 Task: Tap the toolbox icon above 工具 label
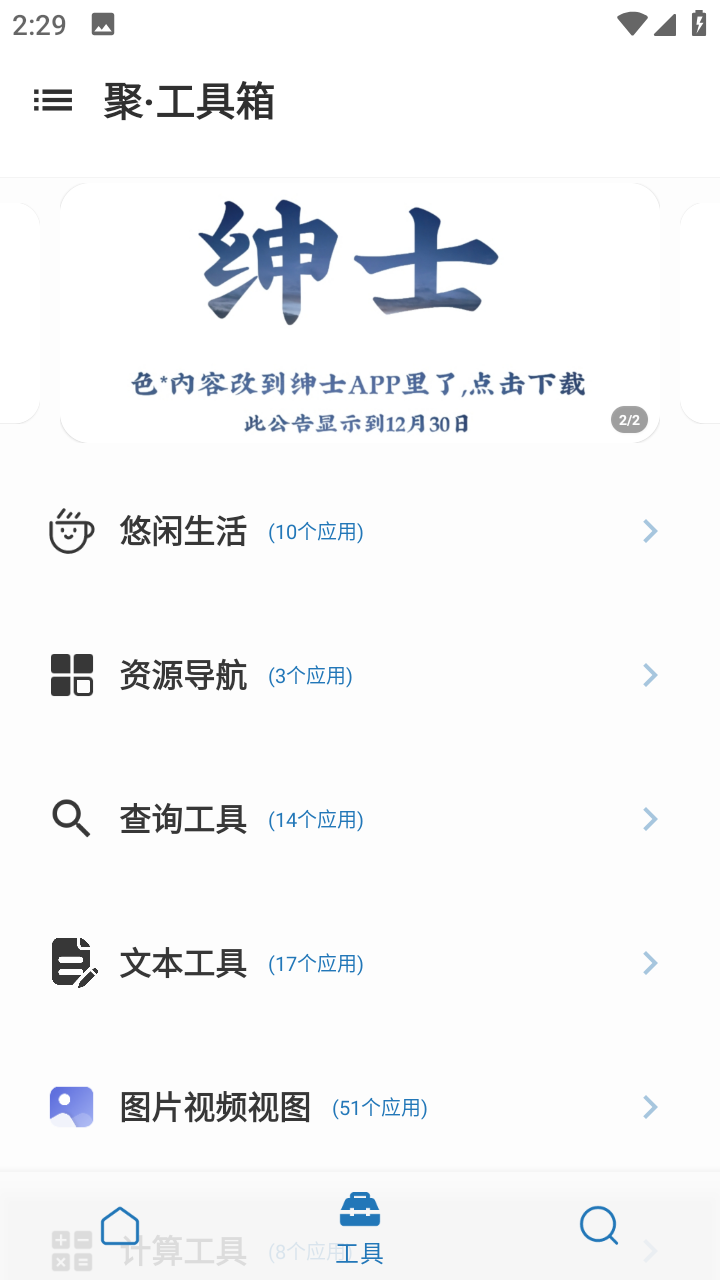[359, 1209]
